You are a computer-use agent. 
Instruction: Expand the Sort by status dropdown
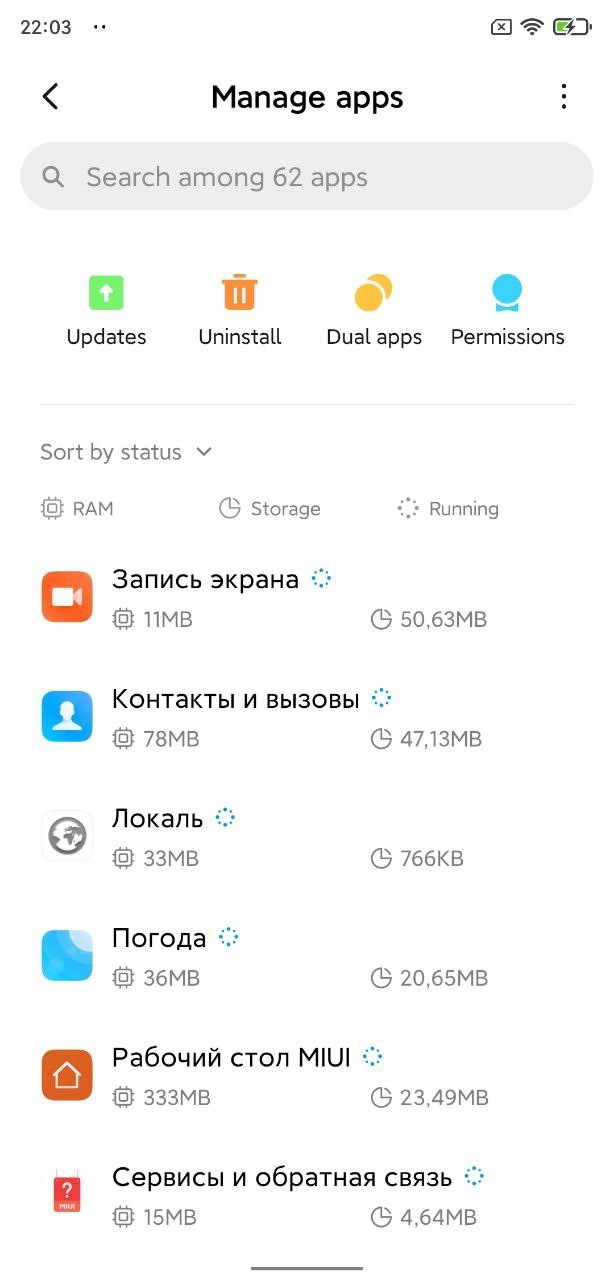click(126, 452)
